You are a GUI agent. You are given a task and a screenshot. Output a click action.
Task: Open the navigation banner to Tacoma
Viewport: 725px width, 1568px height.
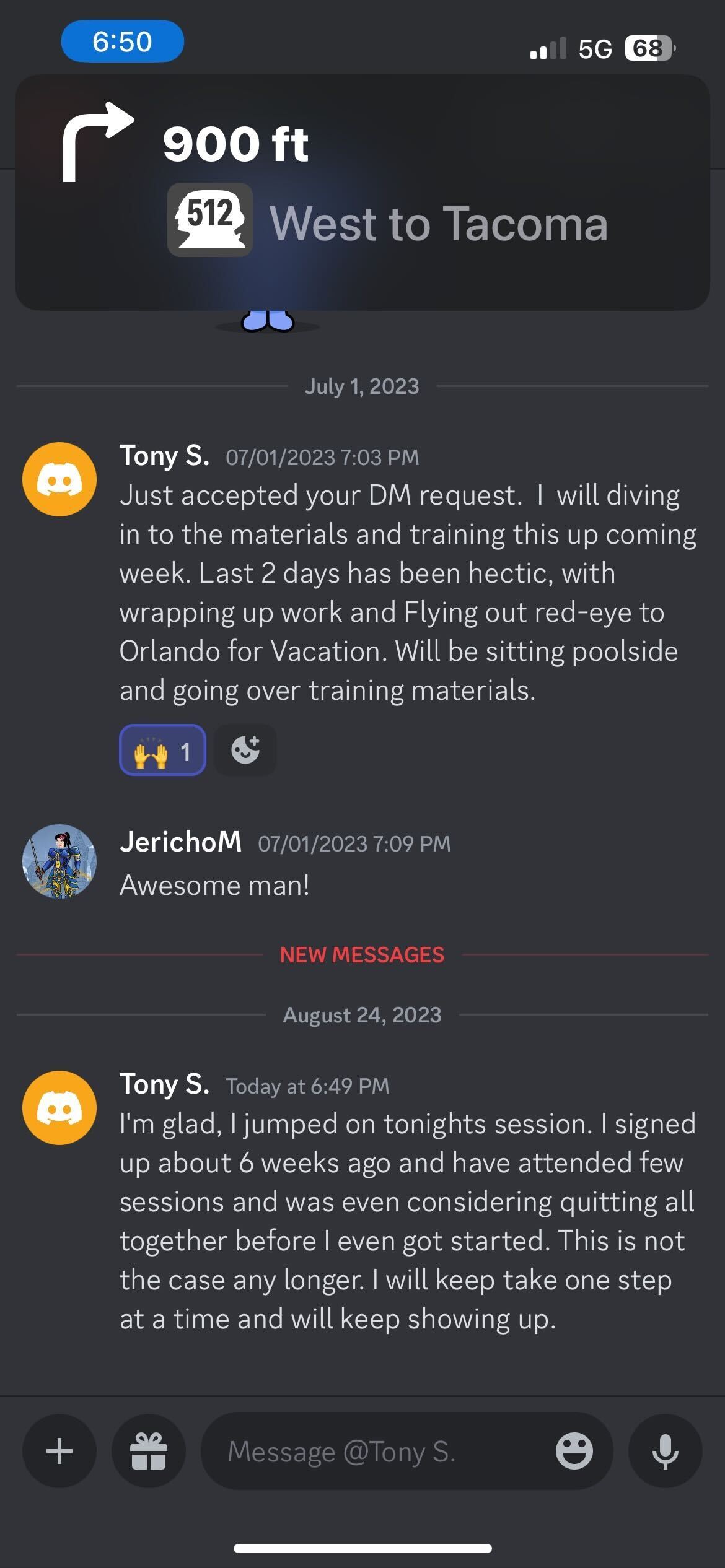coord(362,192)
